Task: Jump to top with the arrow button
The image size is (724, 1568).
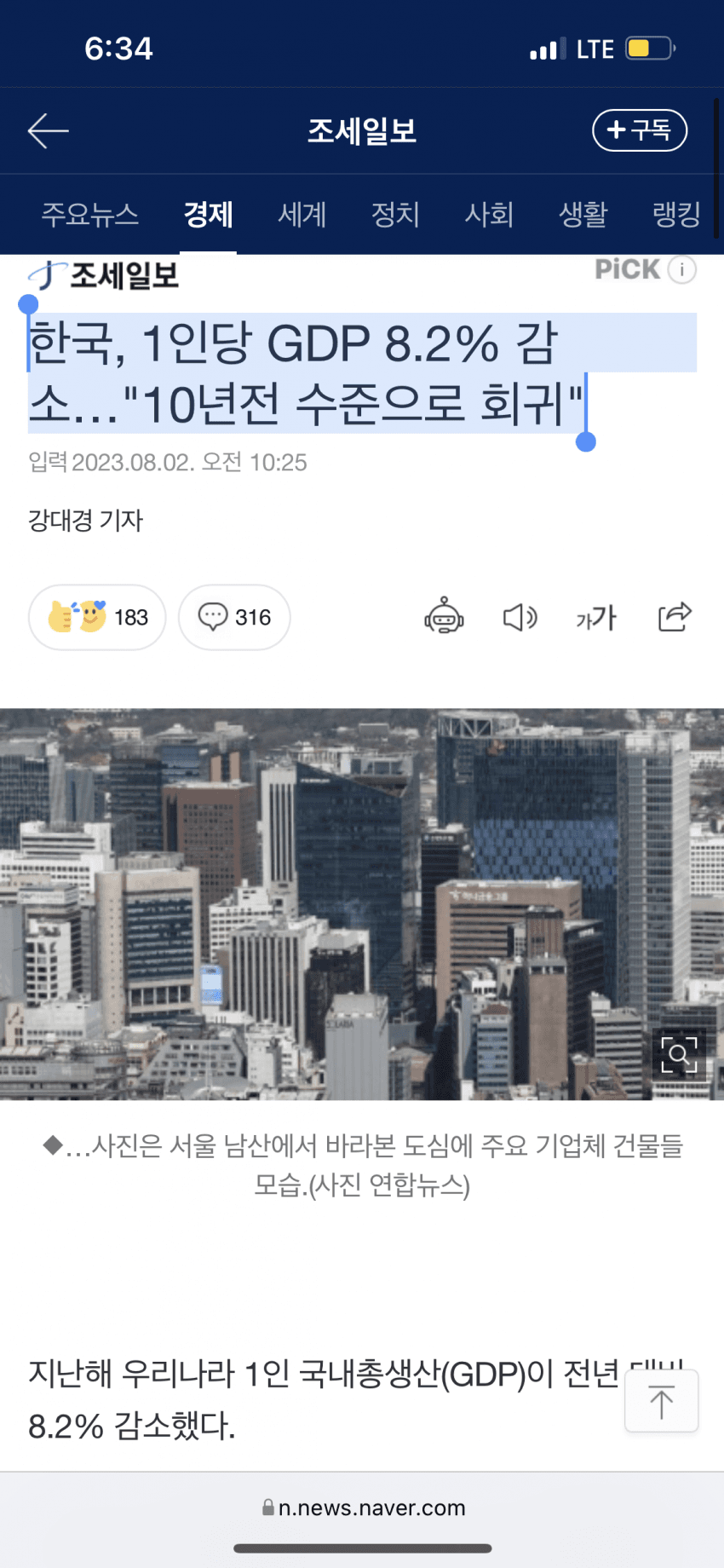Action: [661, 1402]
